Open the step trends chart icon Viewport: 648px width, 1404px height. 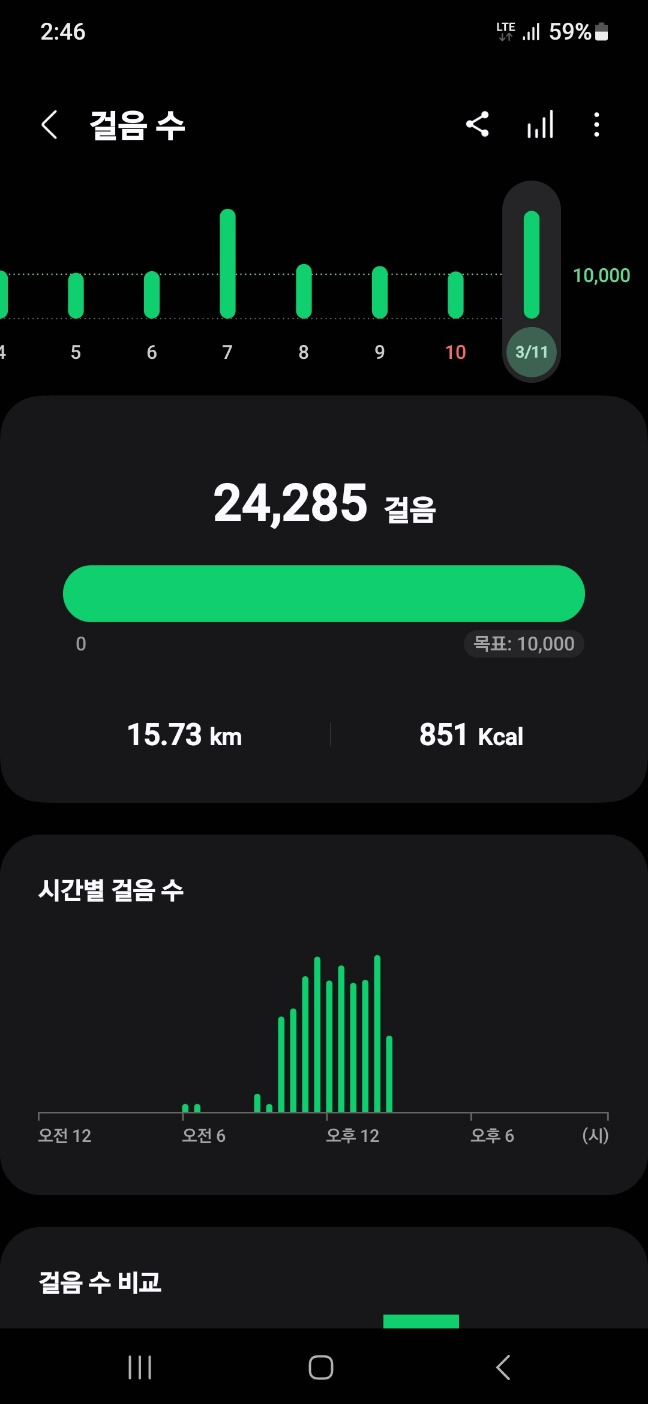click(540, 125)
